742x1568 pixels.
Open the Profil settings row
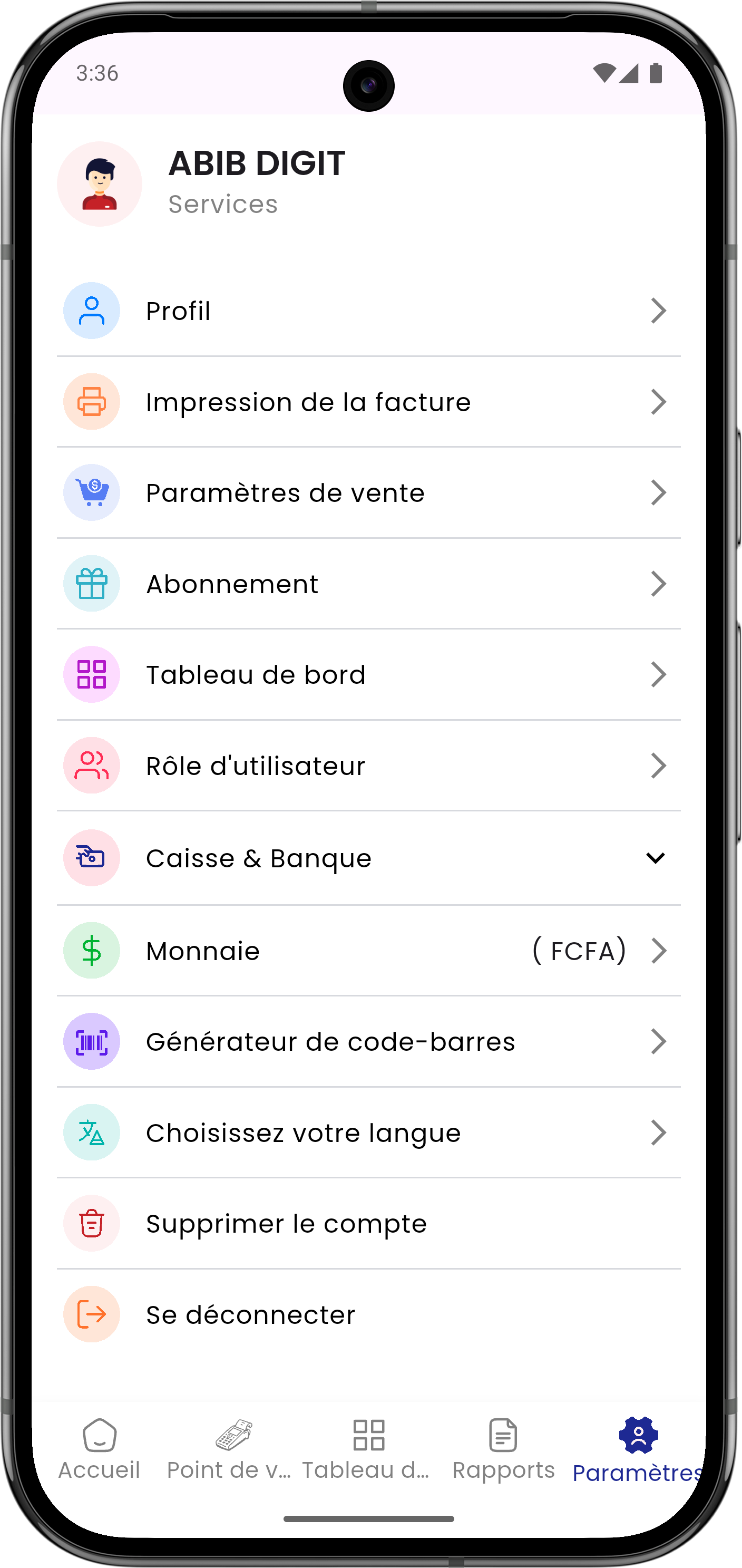367,311
